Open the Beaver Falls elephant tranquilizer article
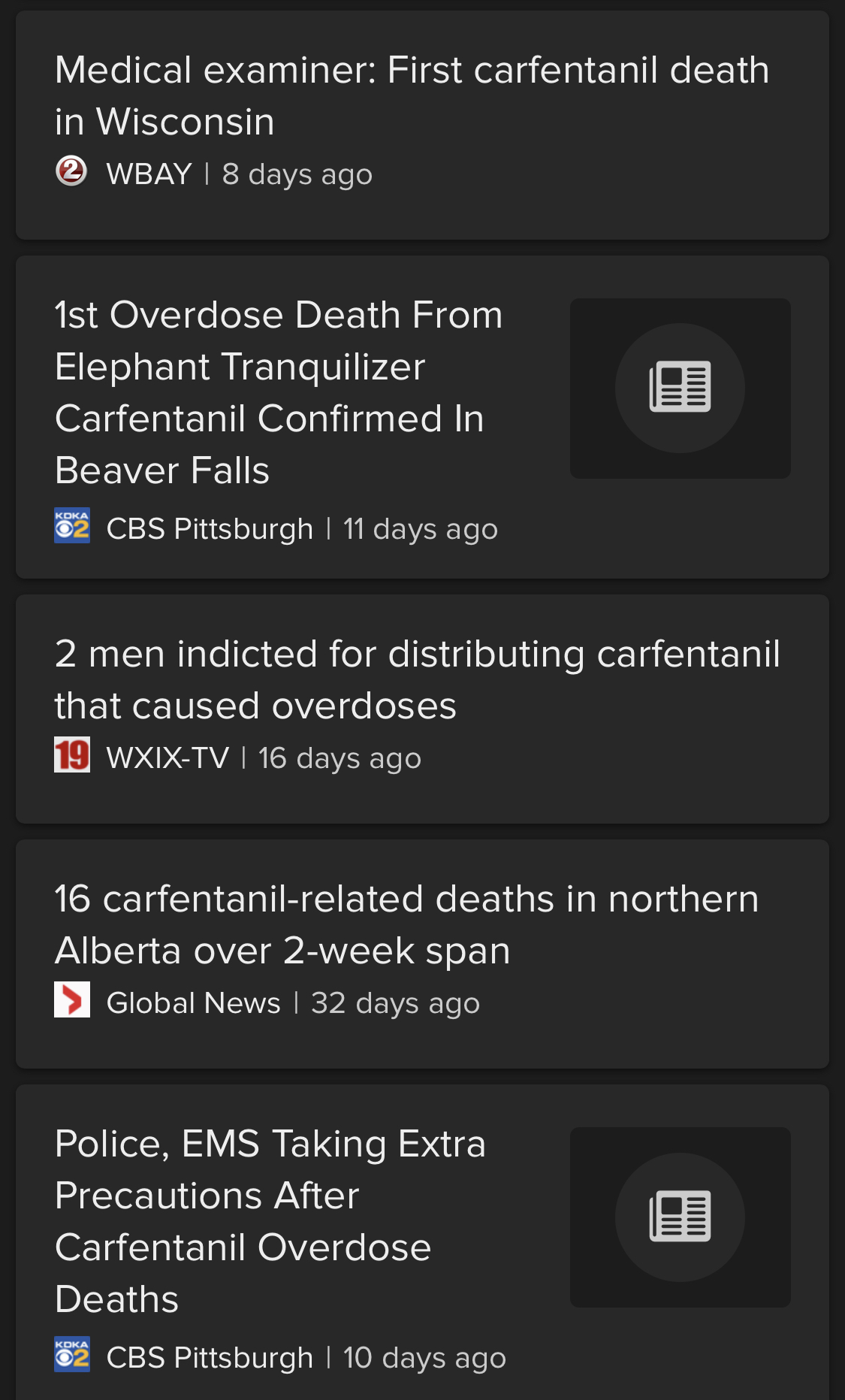Image resolution: width=845 pixels, height=1400 pixels. 422,417
